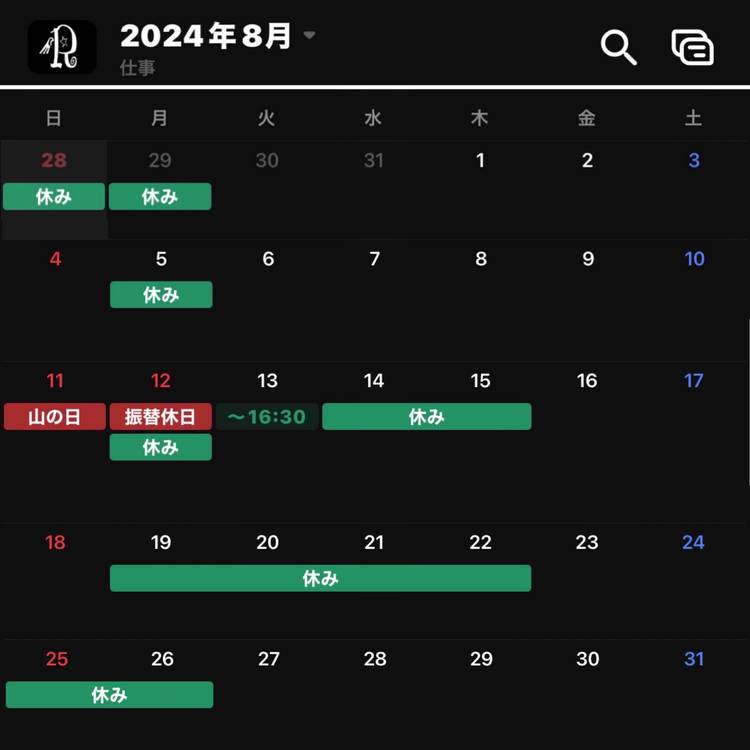Open the 休み event on July 29
This screenshot has width=750, height=750.
tap(160, 197)
